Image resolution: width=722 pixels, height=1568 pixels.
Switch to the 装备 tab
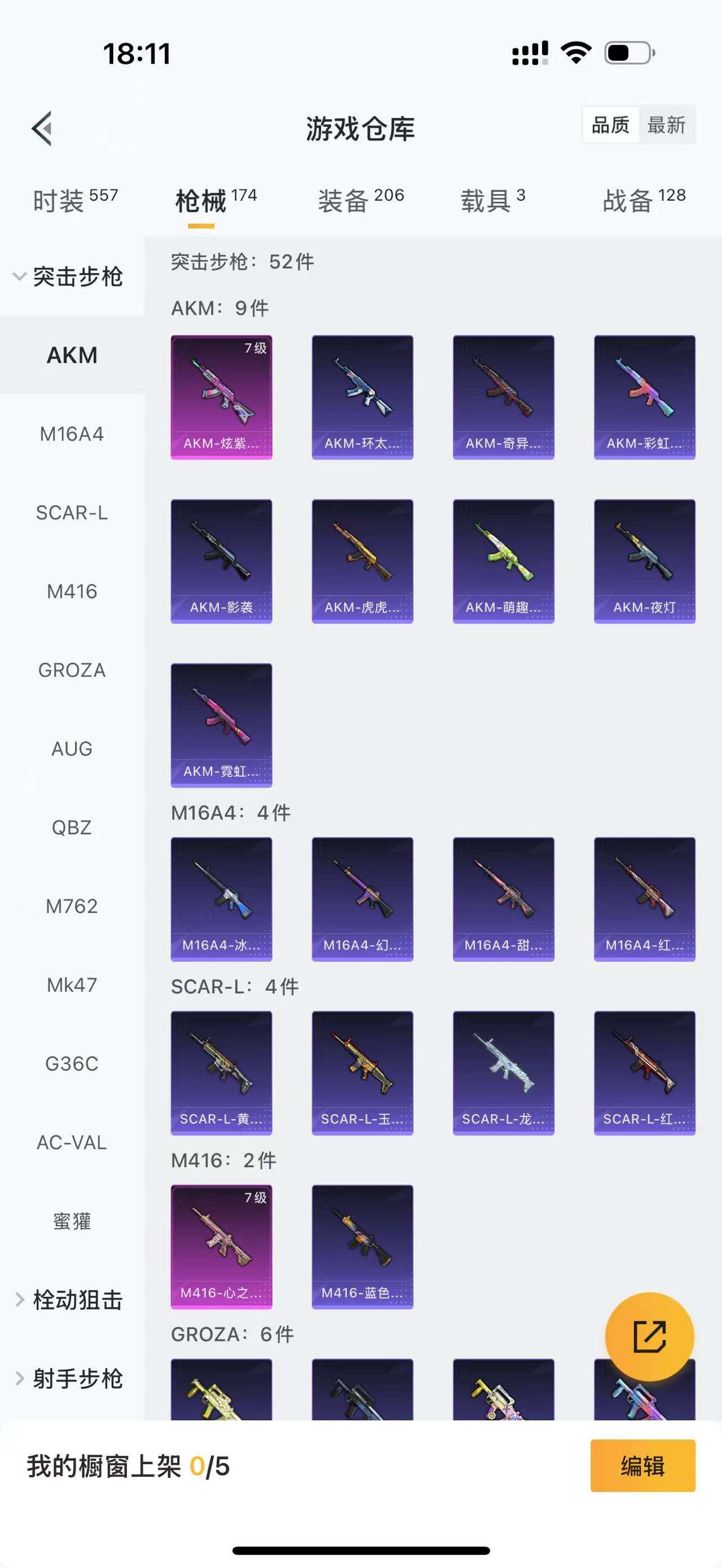[x=360, y=200]
